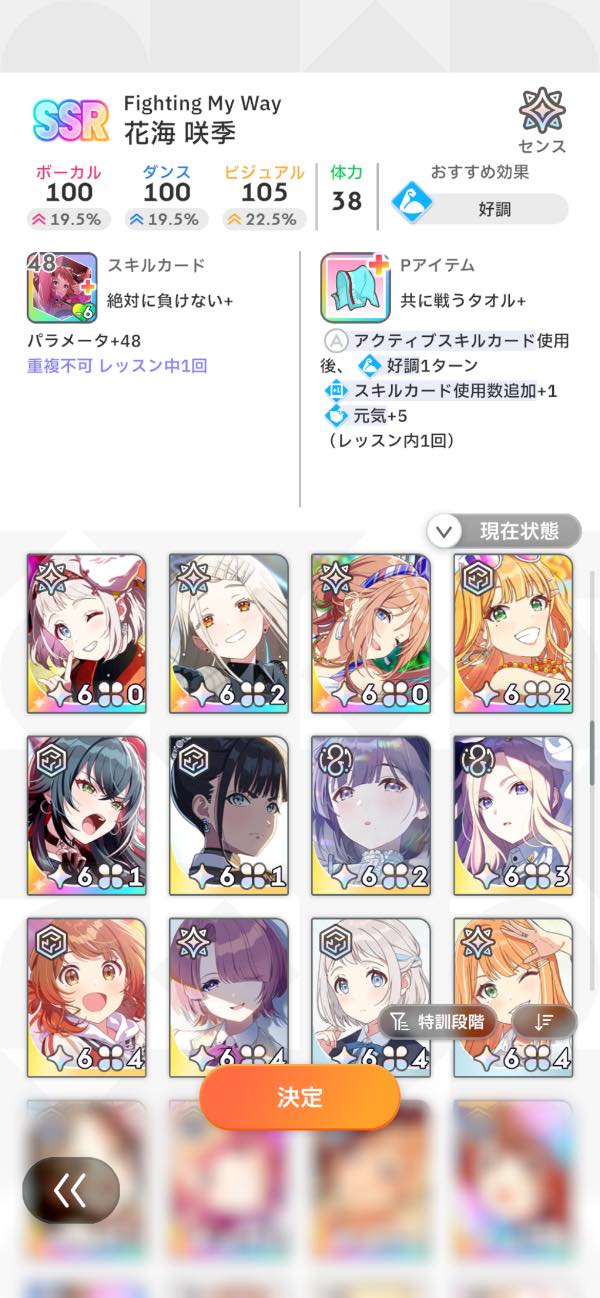Expand the 現在状態 dropdown
The width and height of the screenshot is (600, 1298).
(x=504, y=531)
